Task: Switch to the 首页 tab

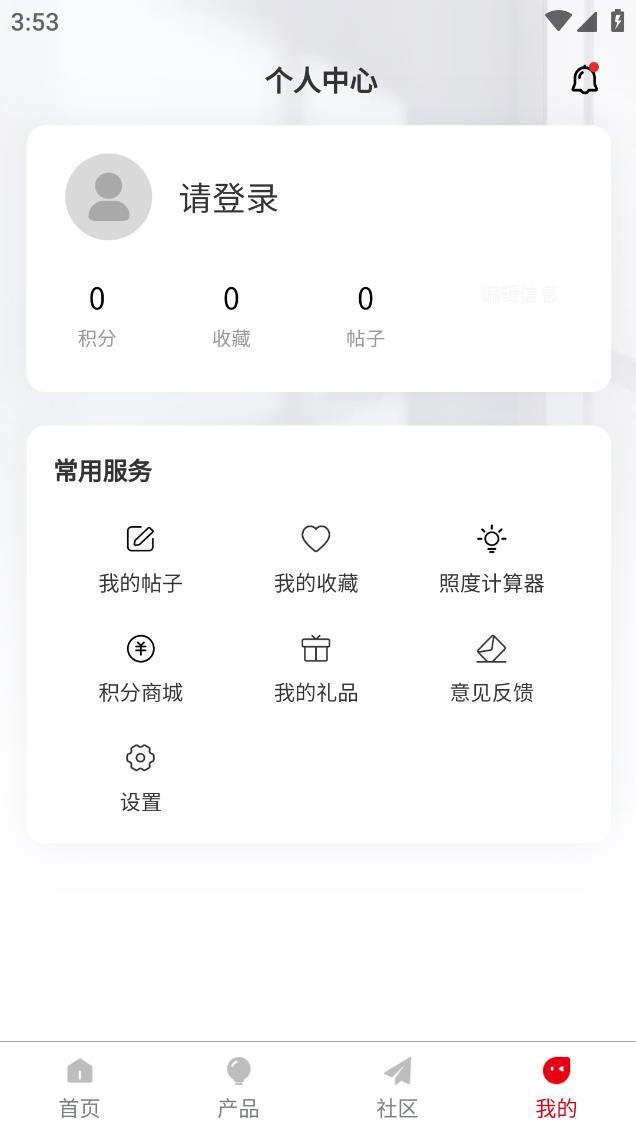Action: 80,1088
